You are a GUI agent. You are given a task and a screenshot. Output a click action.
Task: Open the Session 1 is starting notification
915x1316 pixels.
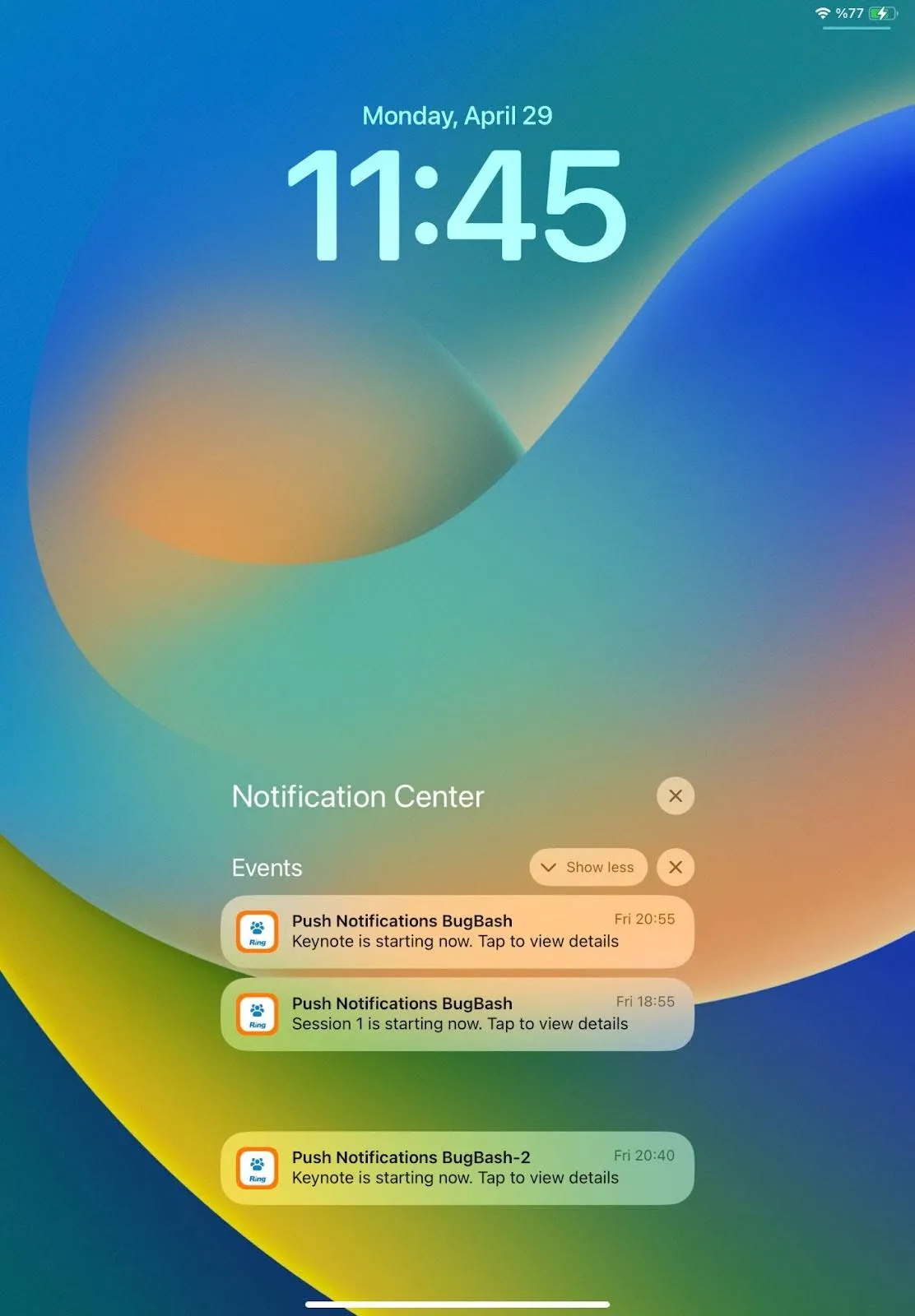[x=457, y=1014]
